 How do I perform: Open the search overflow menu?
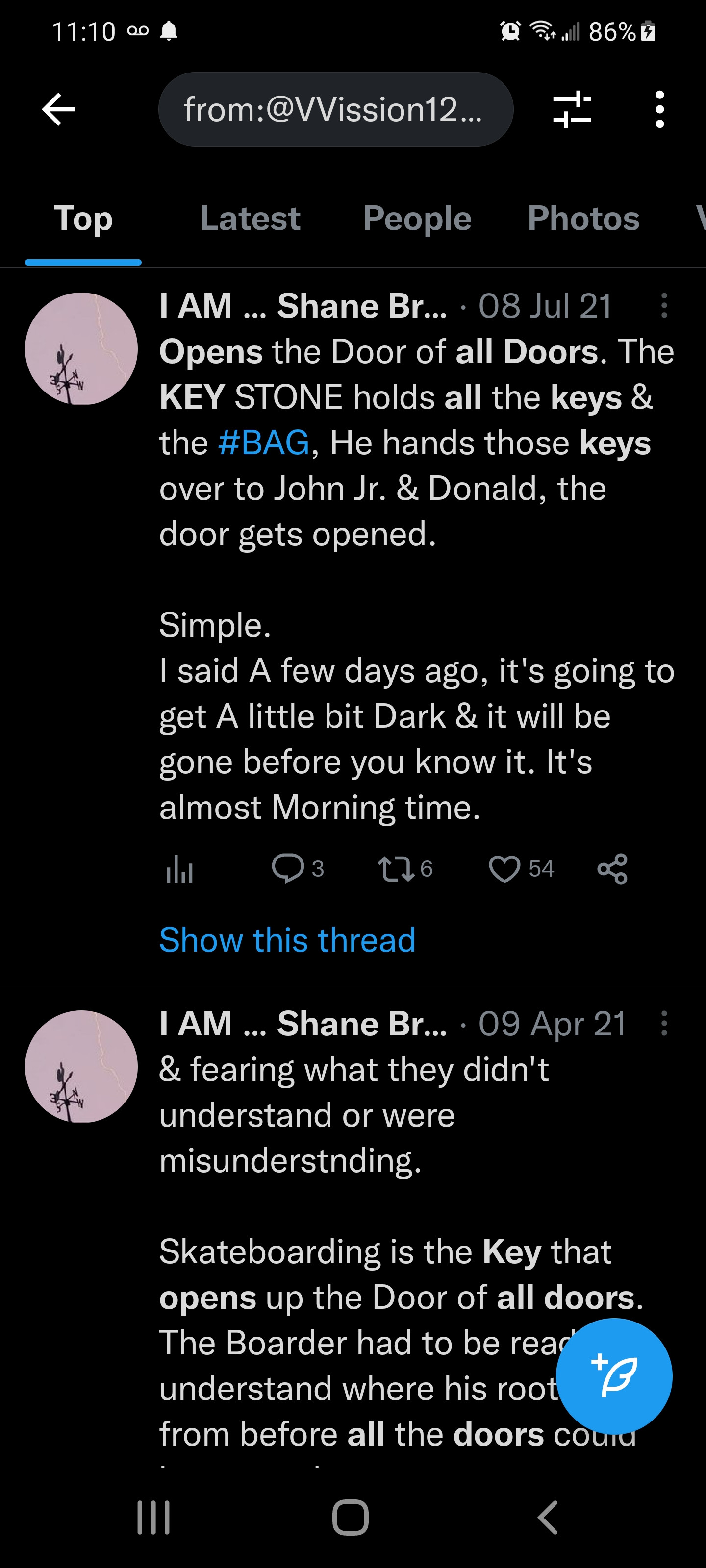tap(659, 110)
